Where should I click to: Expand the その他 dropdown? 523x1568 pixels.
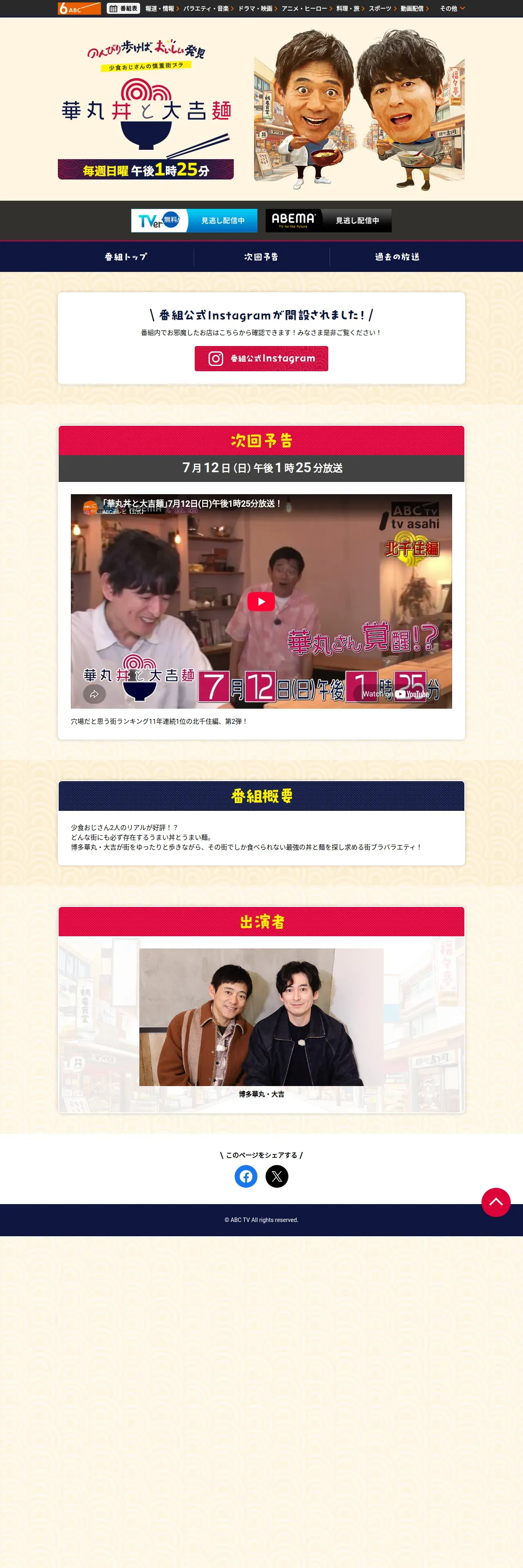click(x=453, y=9)
